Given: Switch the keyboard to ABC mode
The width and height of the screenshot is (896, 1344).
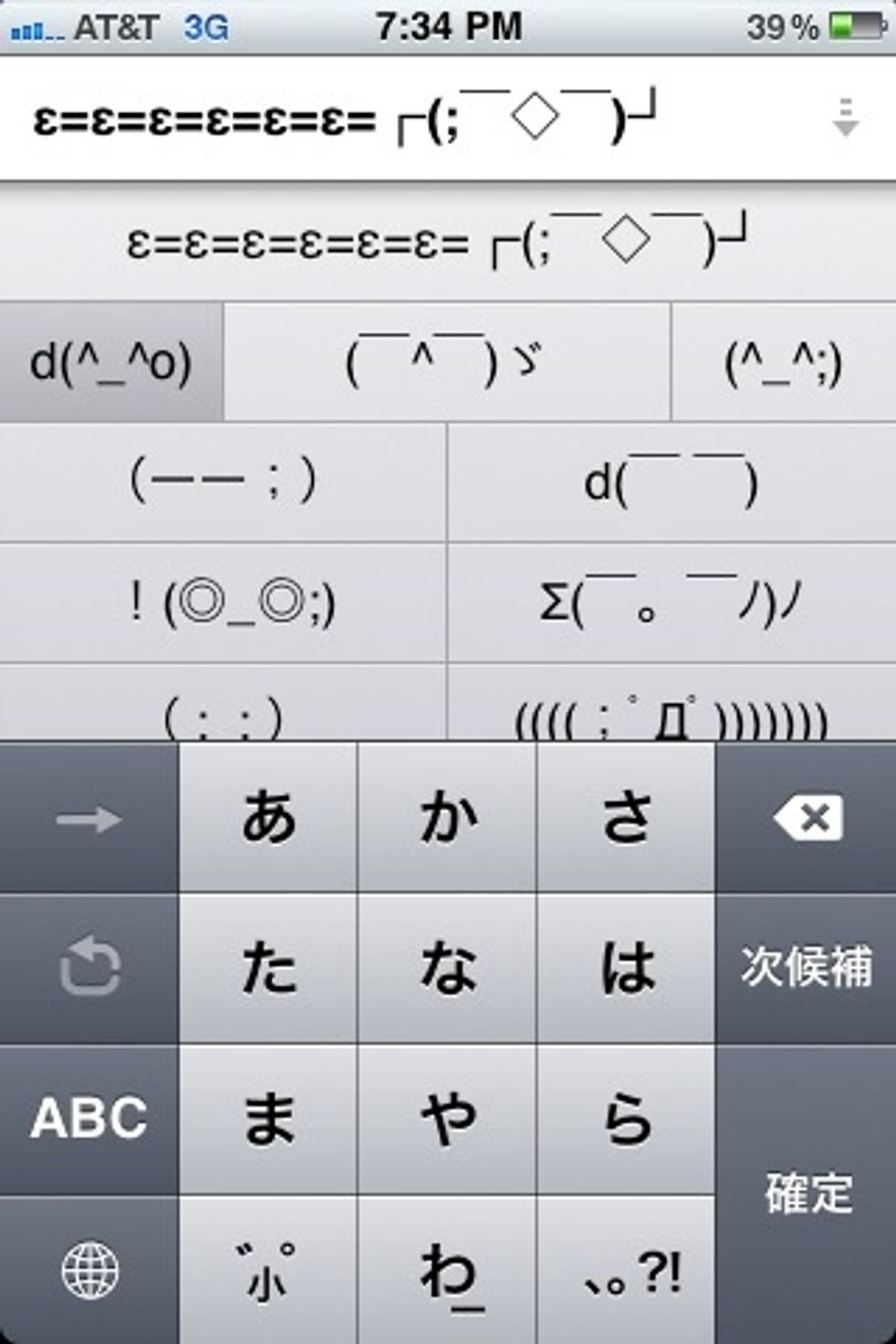Looking at the screenshot, I should click(x=89, y=1118).
